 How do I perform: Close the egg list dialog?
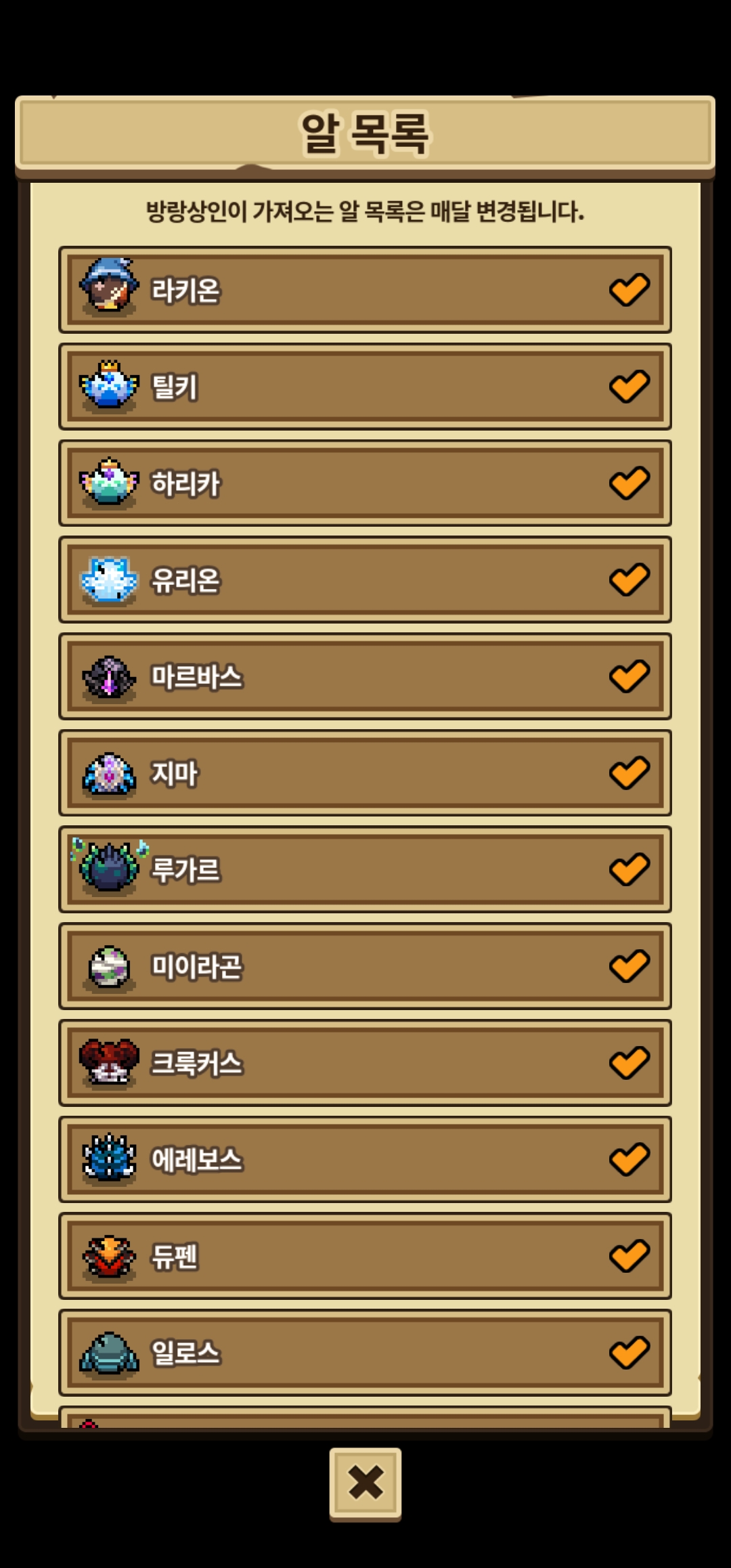tap(365, 1482)
